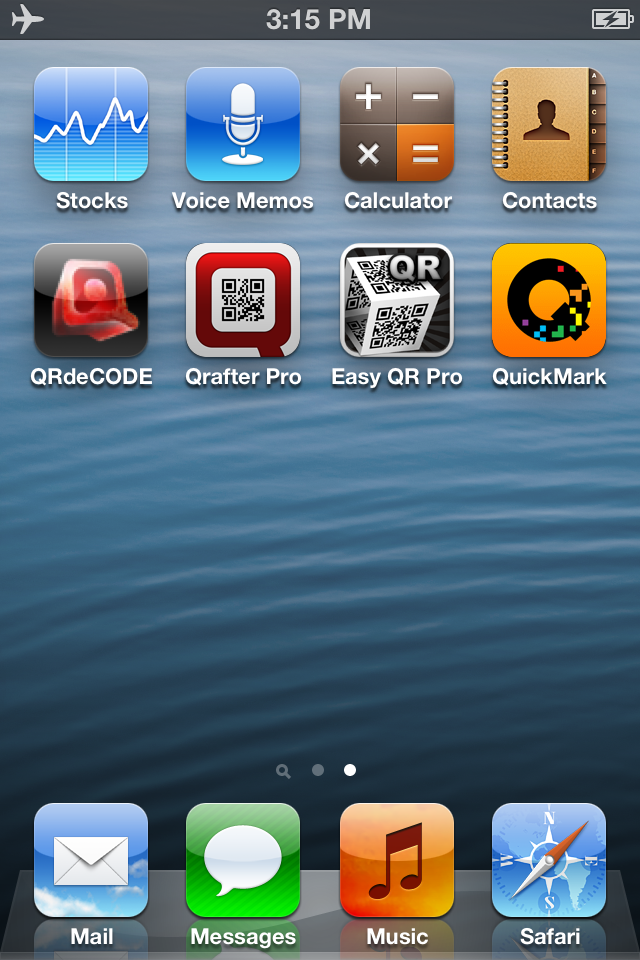Open Messages from the dock
The width and height of the screenshot is (640, 960).
point(243,861)
